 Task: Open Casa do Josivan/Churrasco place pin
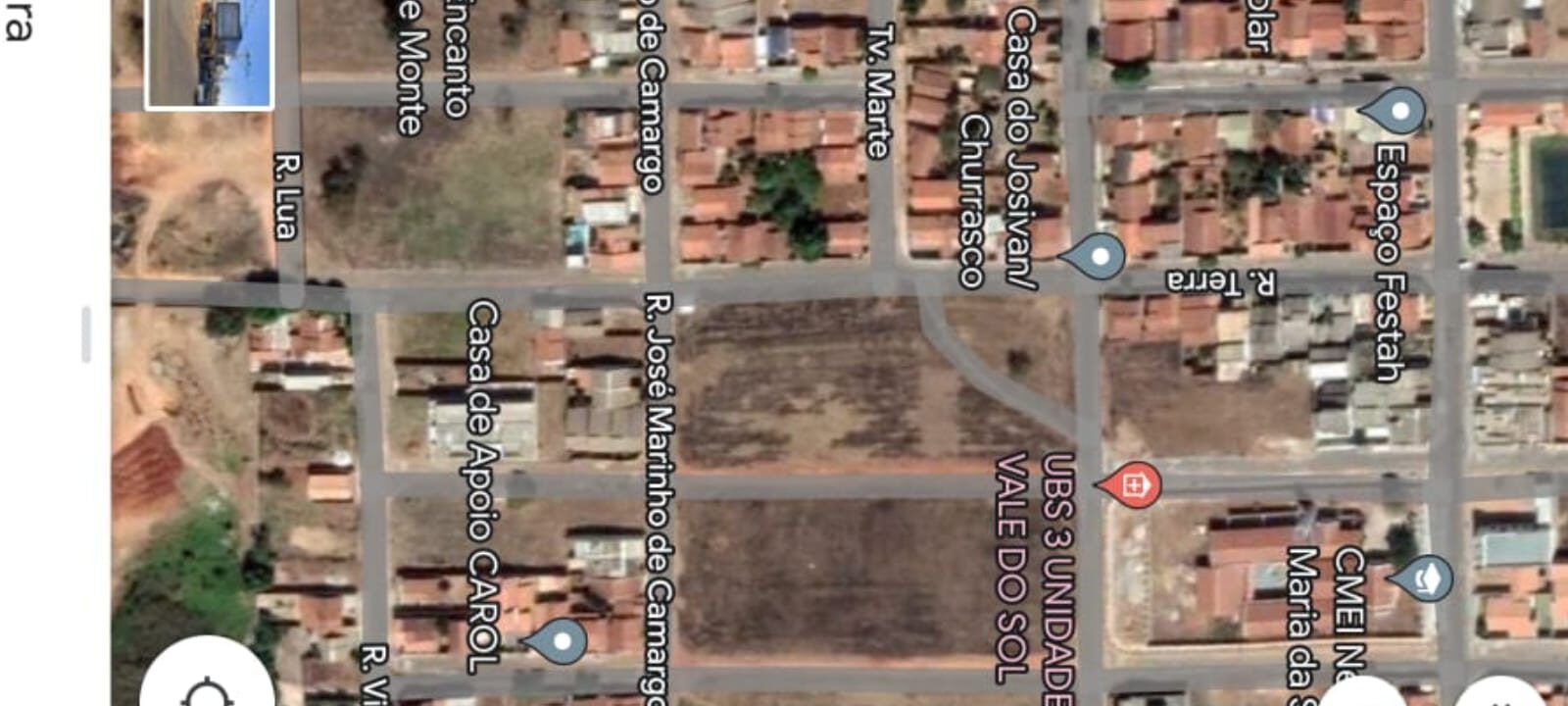point(1098,257)
